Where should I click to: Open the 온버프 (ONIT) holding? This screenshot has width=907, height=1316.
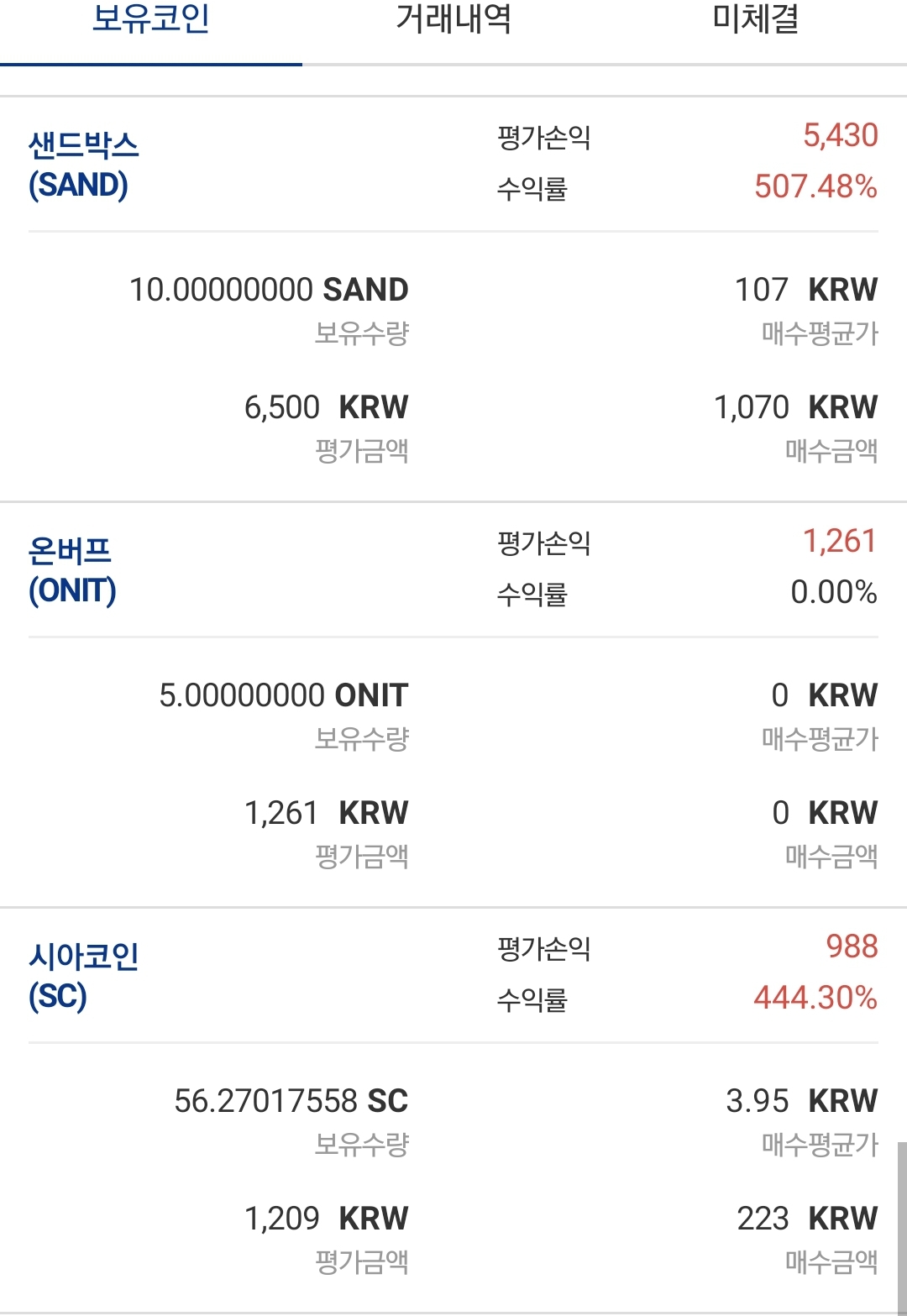click(72, 571)
